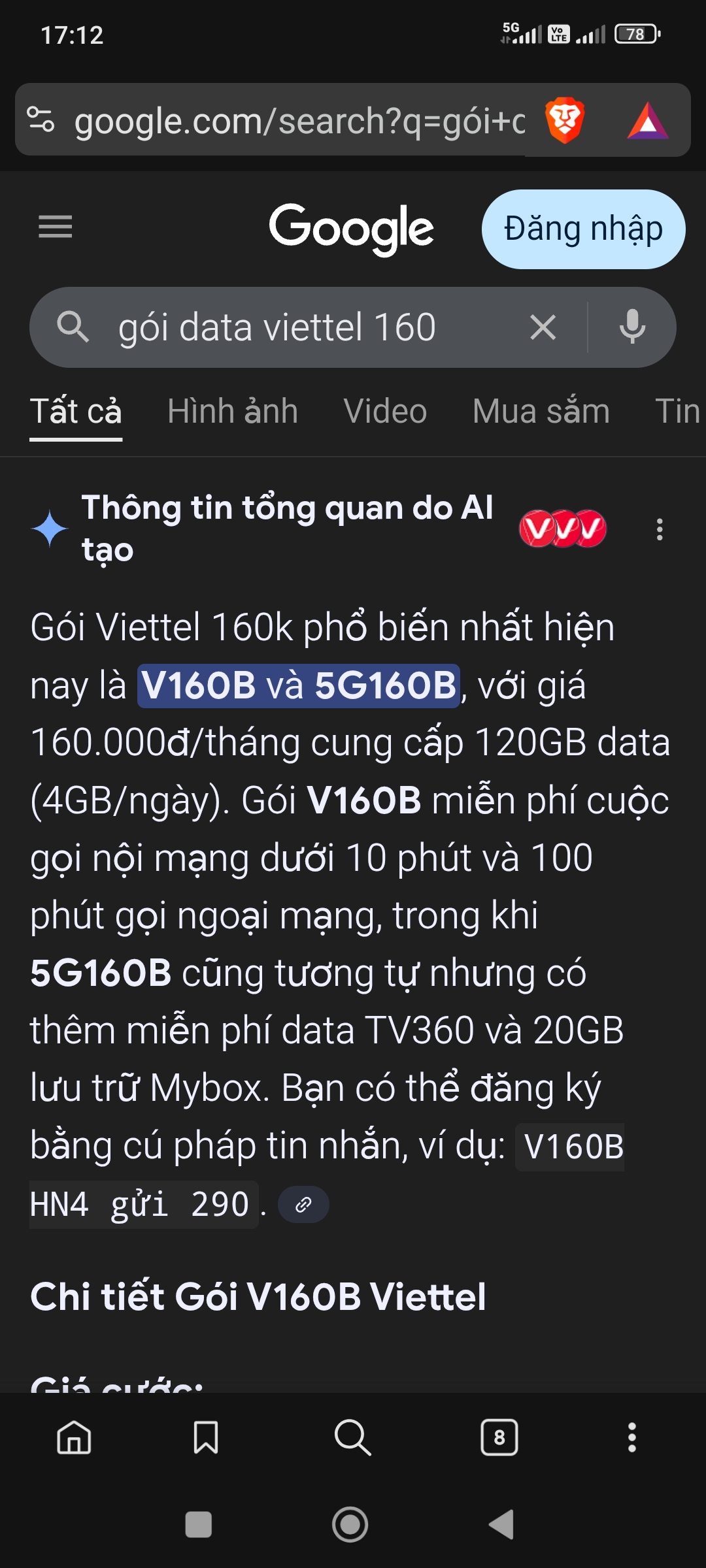Open the bookmark button in the toolbar
706x1568 pixels.
click(206, 1437)
